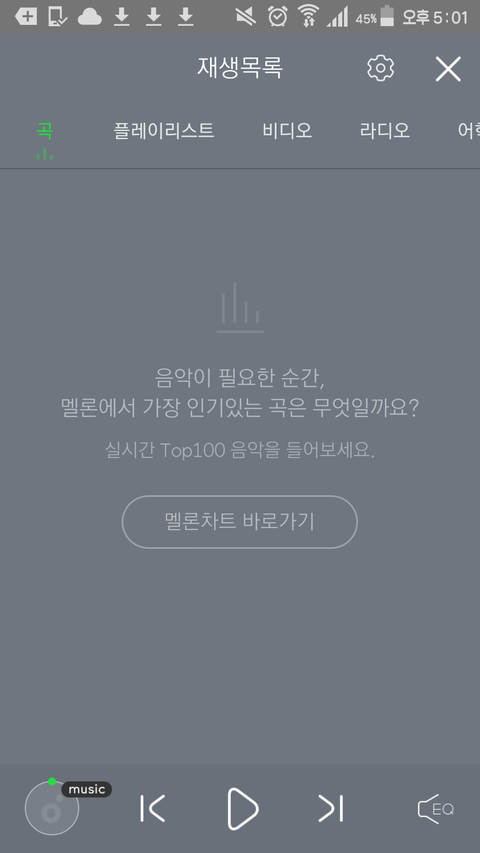The image size is (480, 853).
Task: Open playlist settings gear icon
Action: [380, 69]
